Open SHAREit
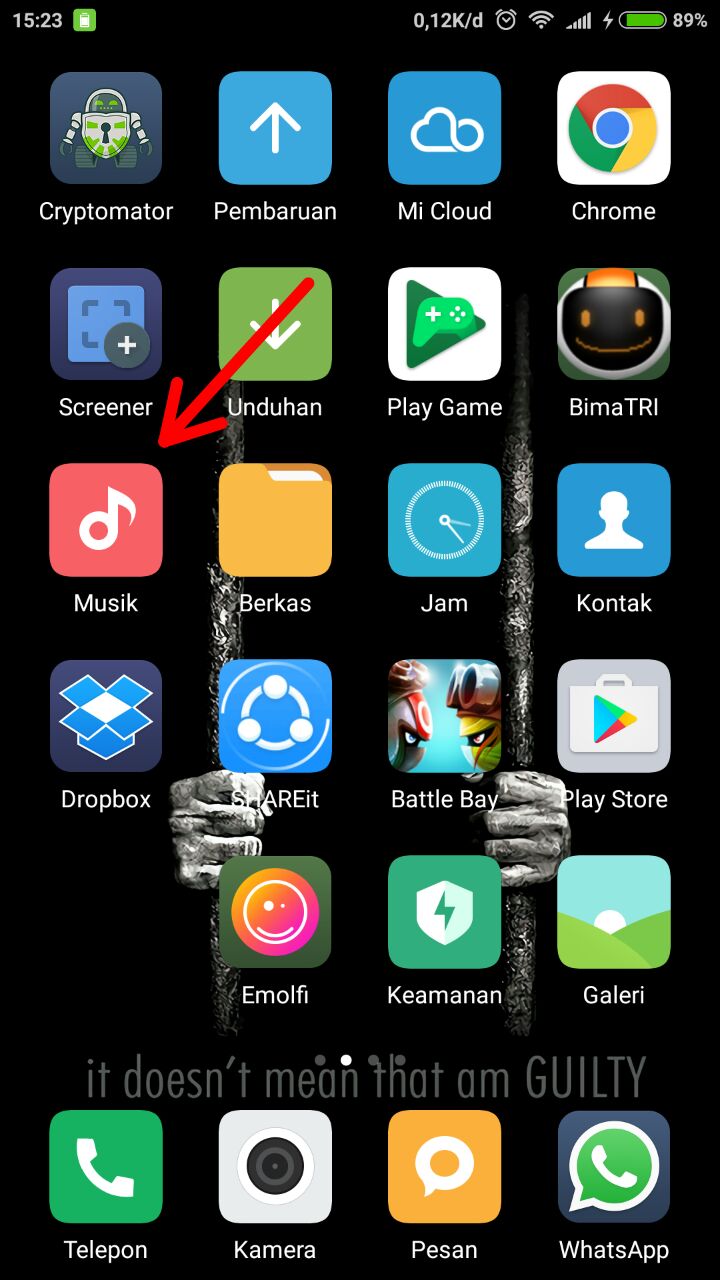The width and height of the screenshot is (720, 1280). (x=275, y=716)
